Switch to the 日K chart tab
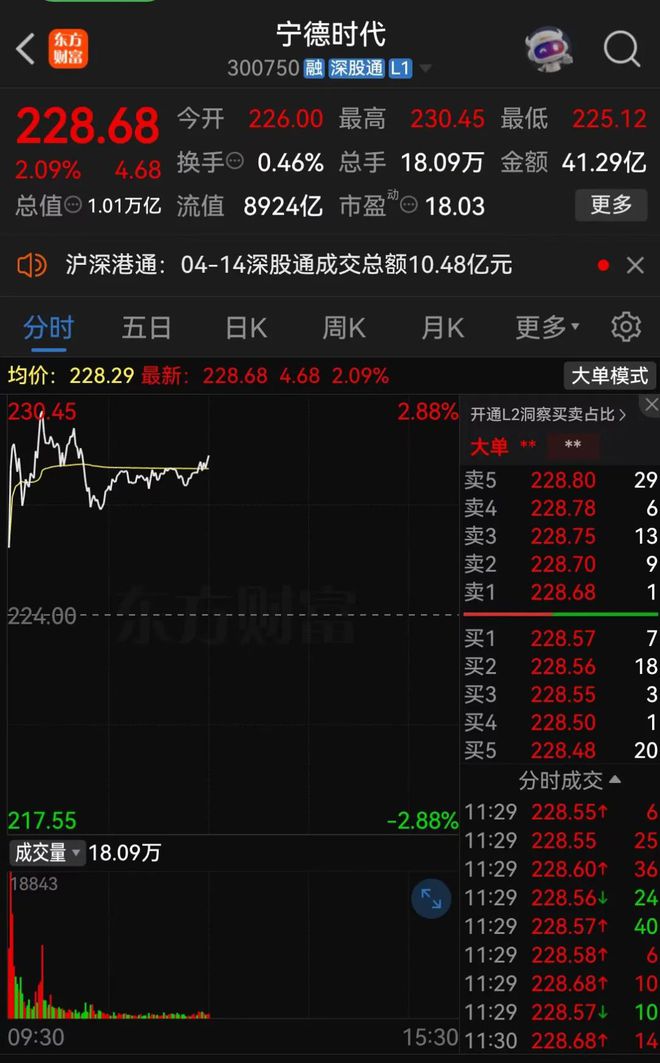Image resolution: width=660 pixels, height=1063 pixels. pos(246,328)
